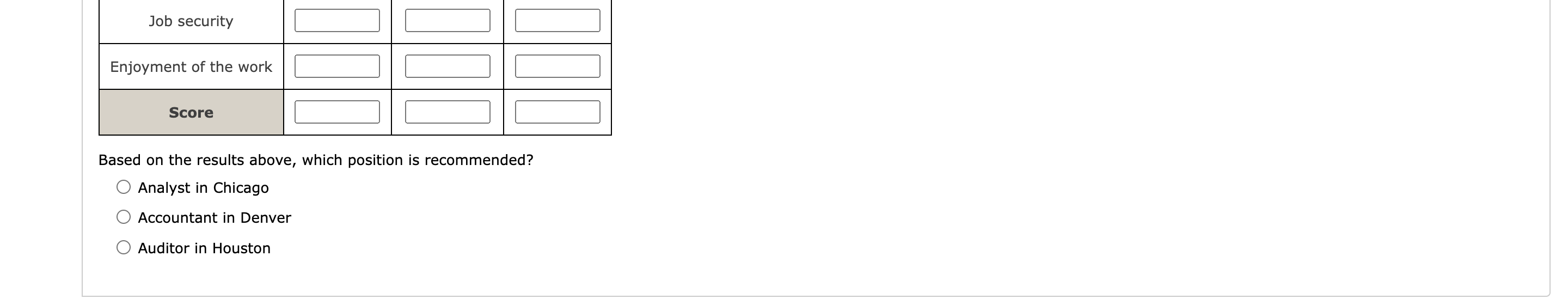Focus the first-column Job security field

coord(336,21)
